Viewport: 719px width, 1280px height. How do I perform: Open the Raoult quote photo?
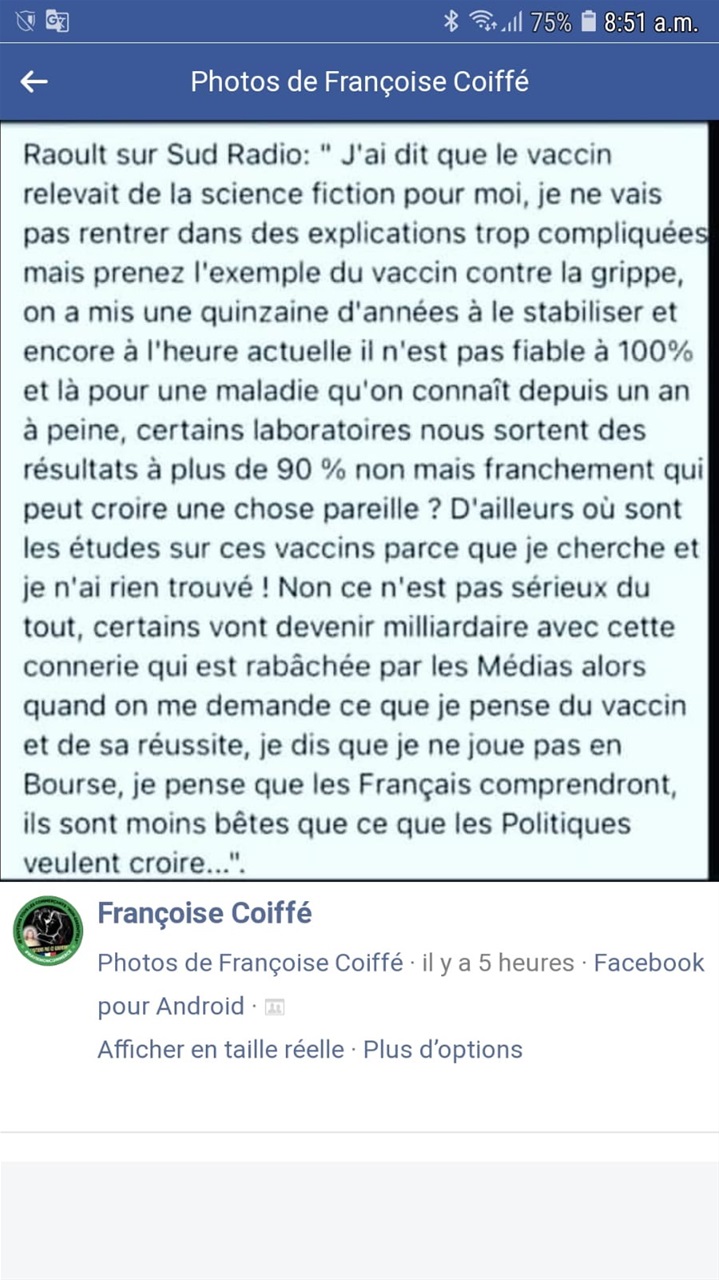[358, 500]
